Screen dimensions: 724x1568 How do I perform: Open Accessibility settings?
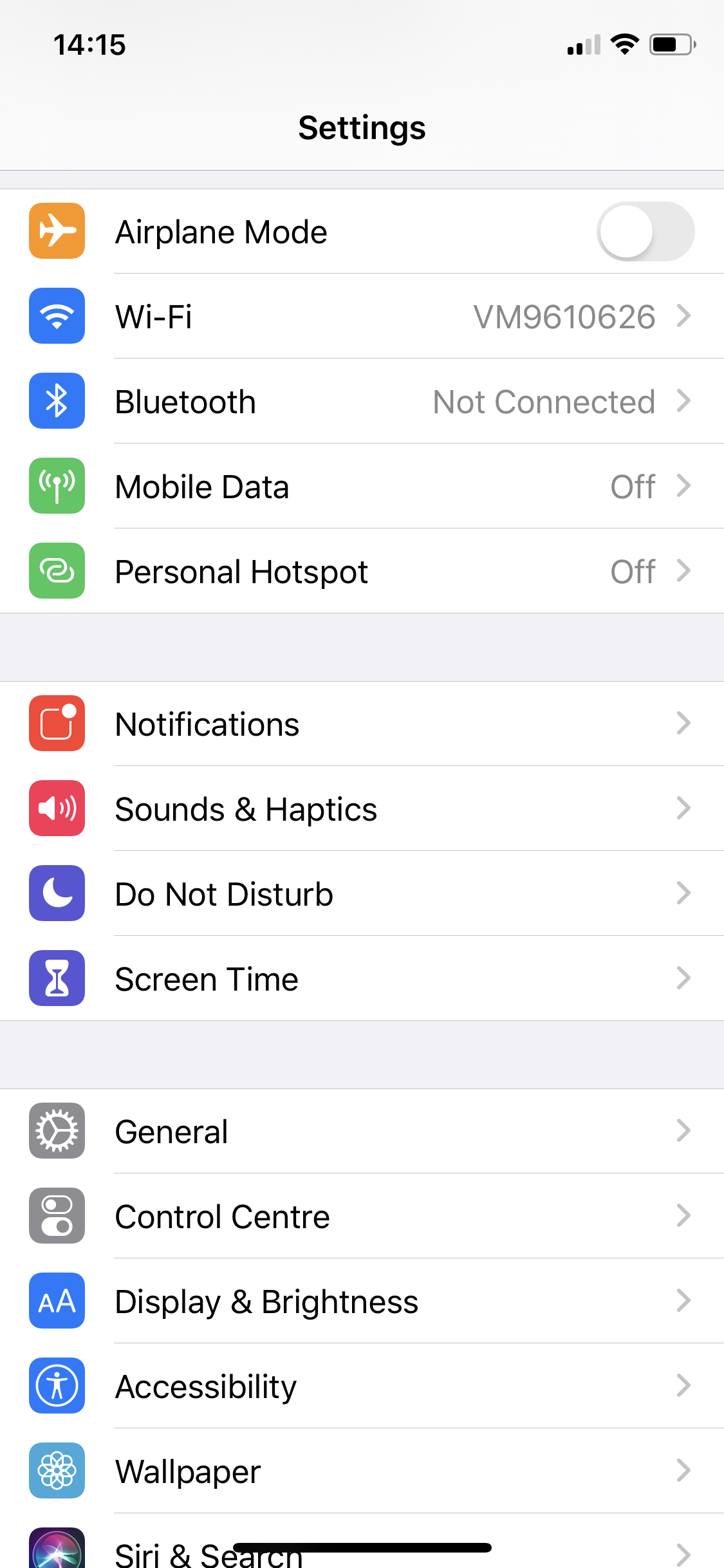coord(362,1386)
